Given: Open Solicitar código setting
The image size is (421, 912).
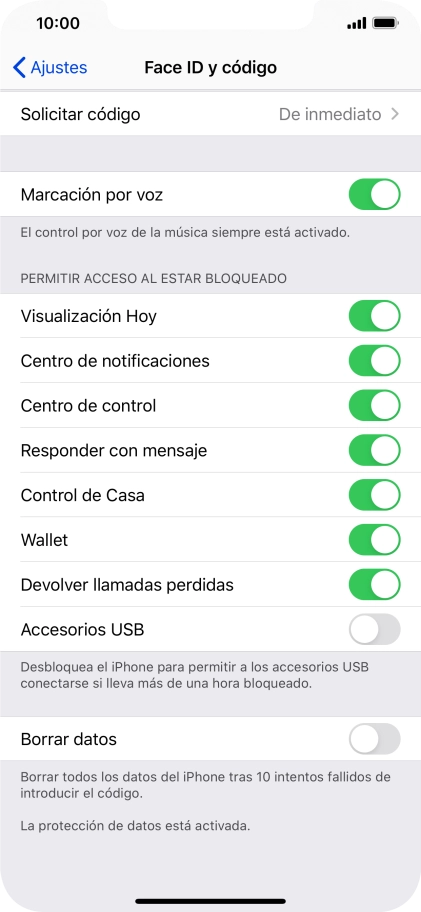Looking at the screenshot, I should [210, 114].
